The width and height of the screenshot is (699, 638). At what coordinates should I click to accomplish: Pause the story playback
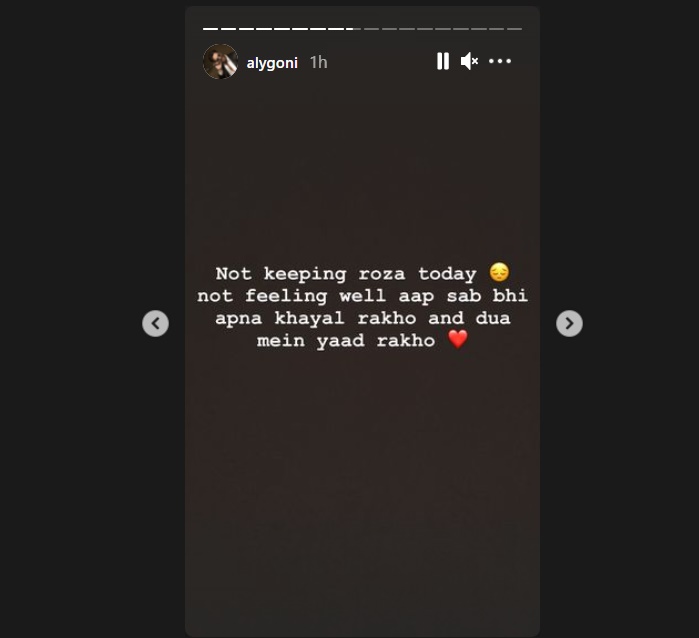coord(442,61)
